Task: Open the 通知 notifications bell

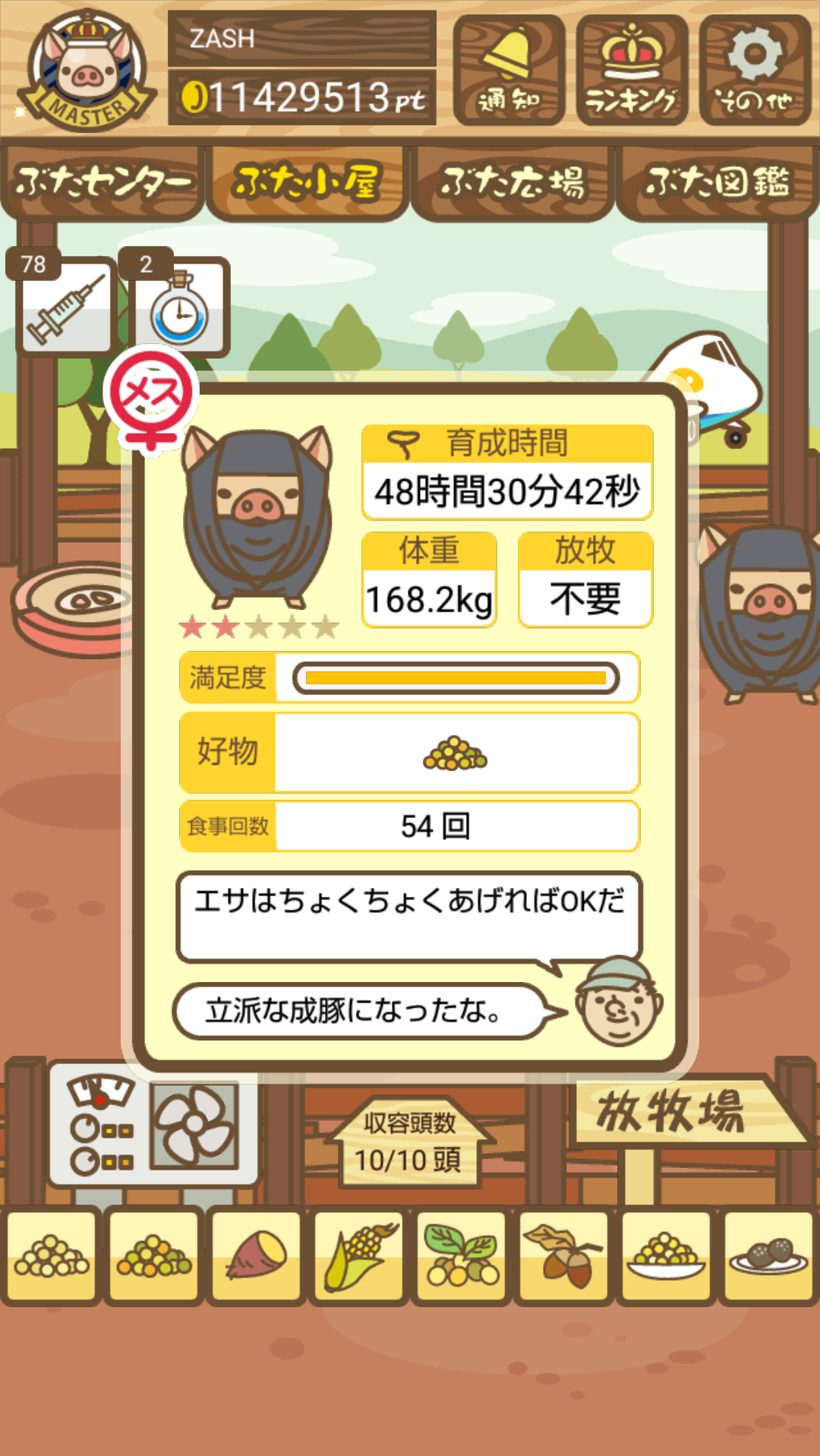Action: [x=509, y=70]
